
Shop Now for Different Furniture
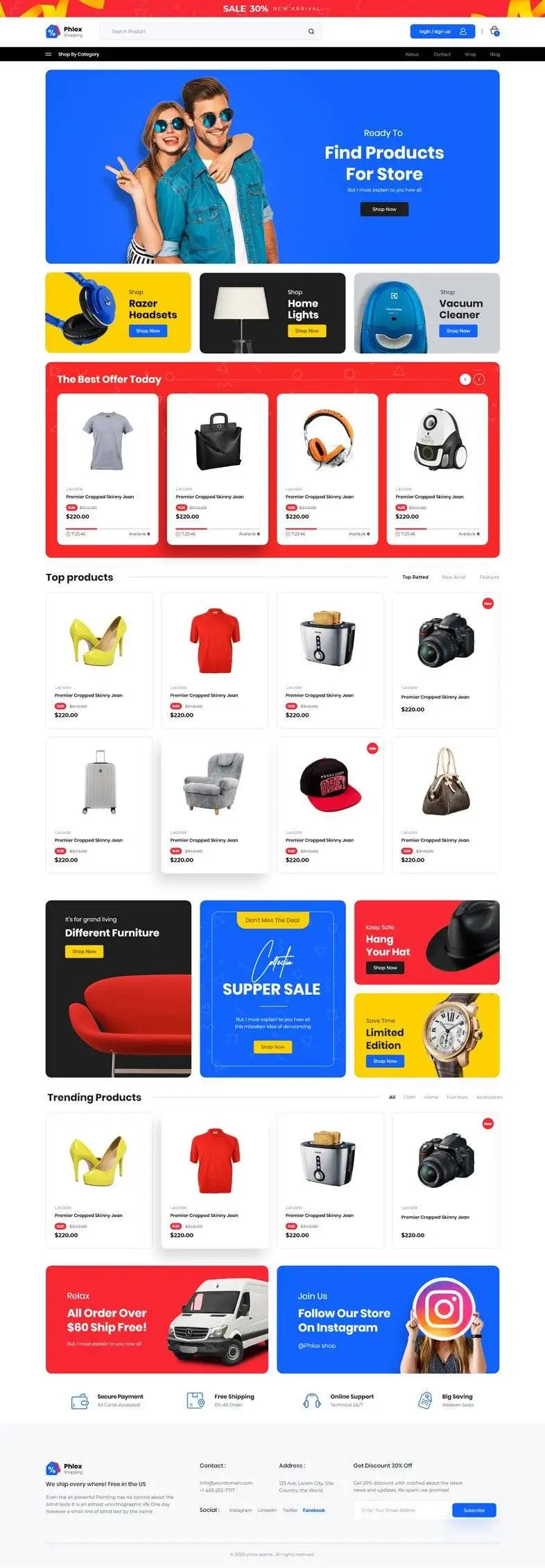pyautogui.click(x=84, y=951)
